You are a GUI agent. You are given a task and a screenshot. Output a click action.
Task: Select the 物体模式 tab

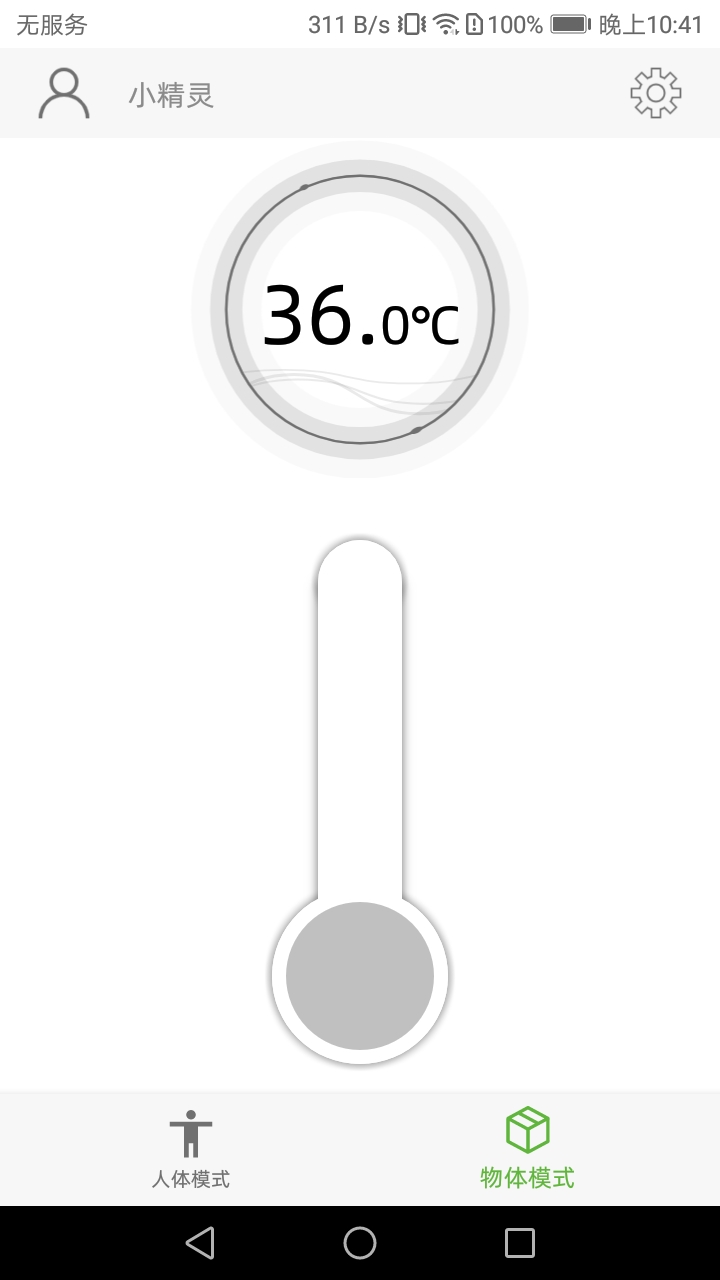point(527,1150)
